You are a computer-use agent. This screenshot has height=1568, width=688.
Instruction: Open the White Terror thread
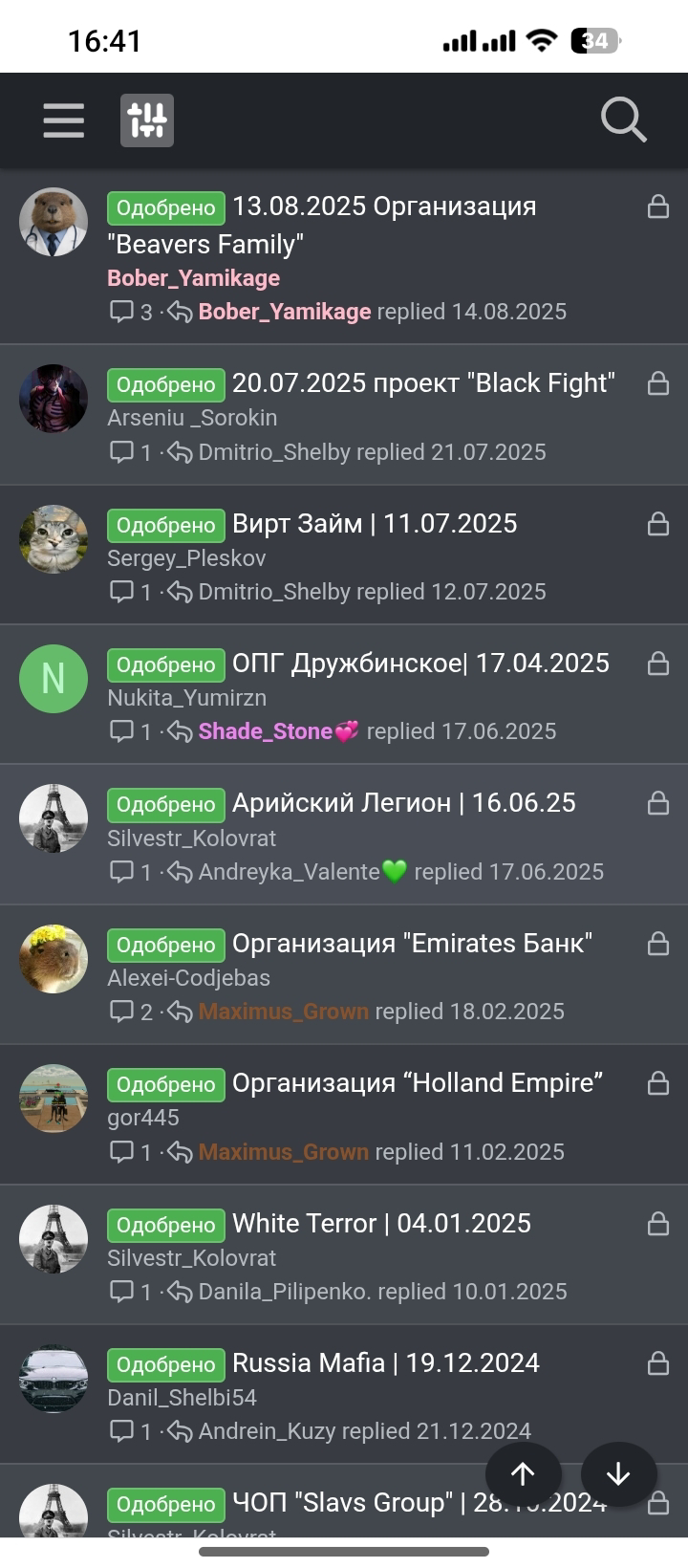(381, 1224)
